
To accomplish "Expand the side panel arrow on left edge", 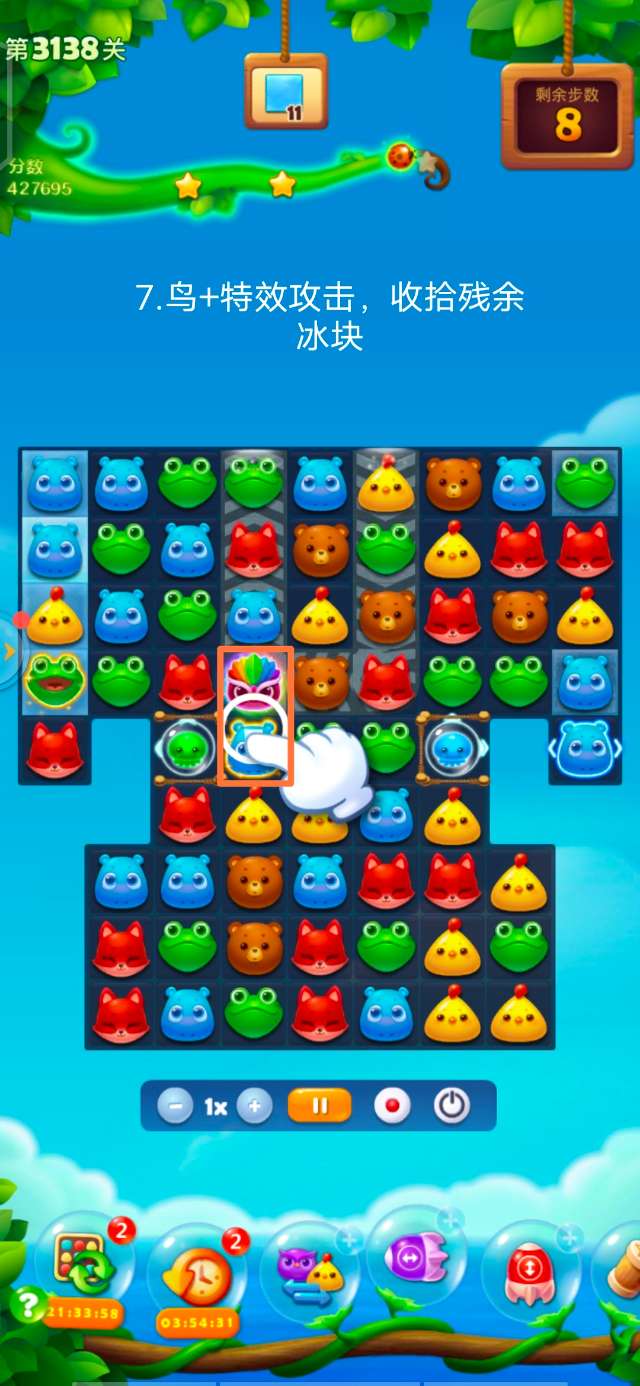I will tap(10, 651).
